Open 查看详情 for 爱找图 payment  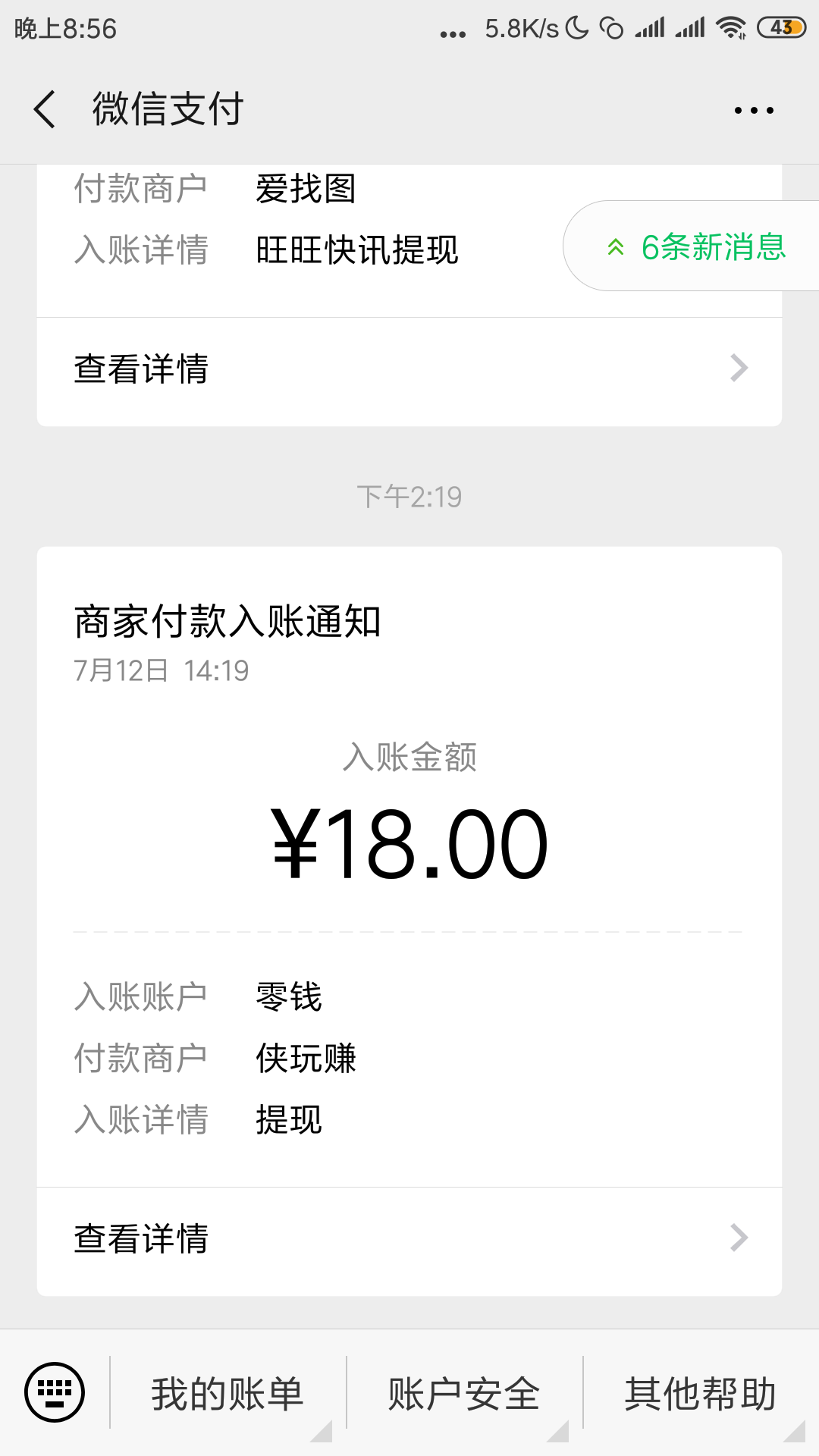pos(409,370)
